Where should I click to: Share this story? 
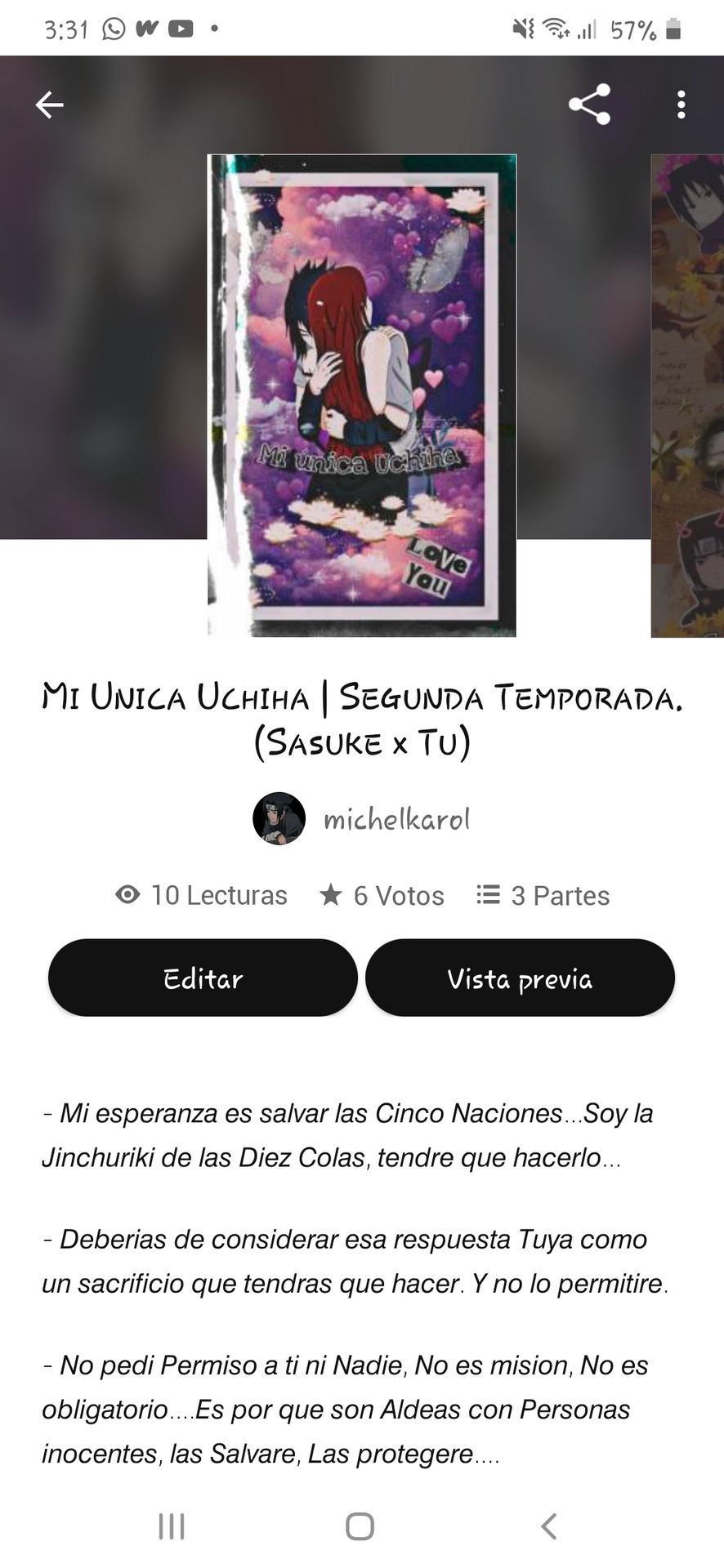(x=589, y=105)
